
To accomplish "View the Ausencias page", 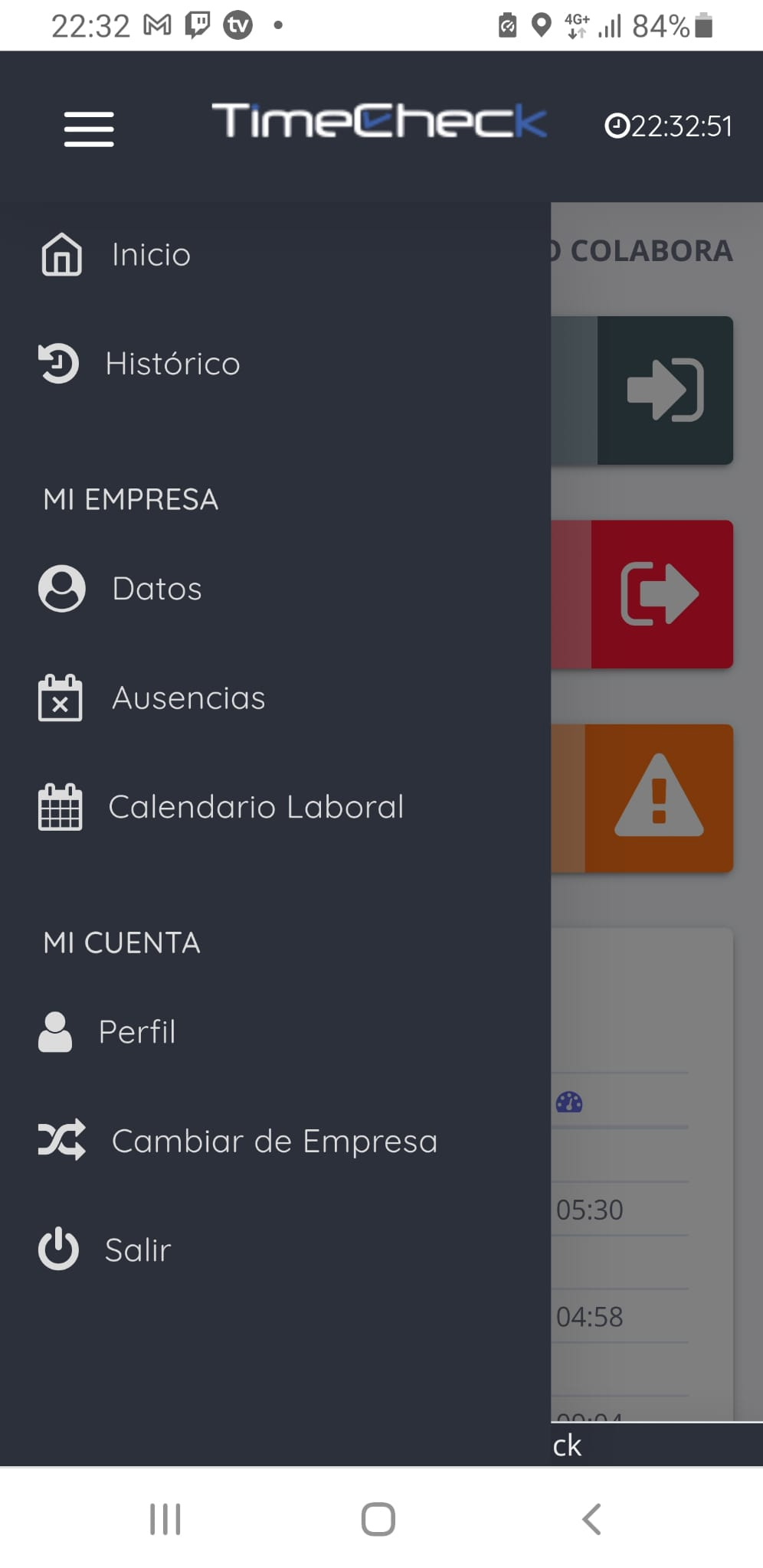I will 188,698.
